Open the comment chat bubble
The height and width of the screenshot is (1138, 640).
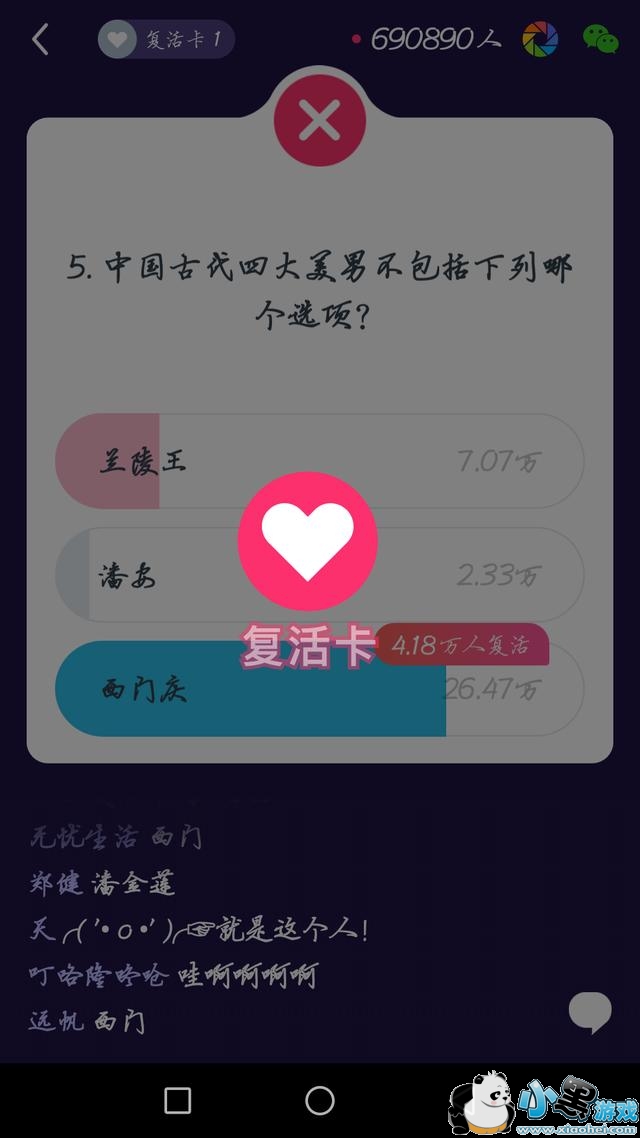(590, 1012)
